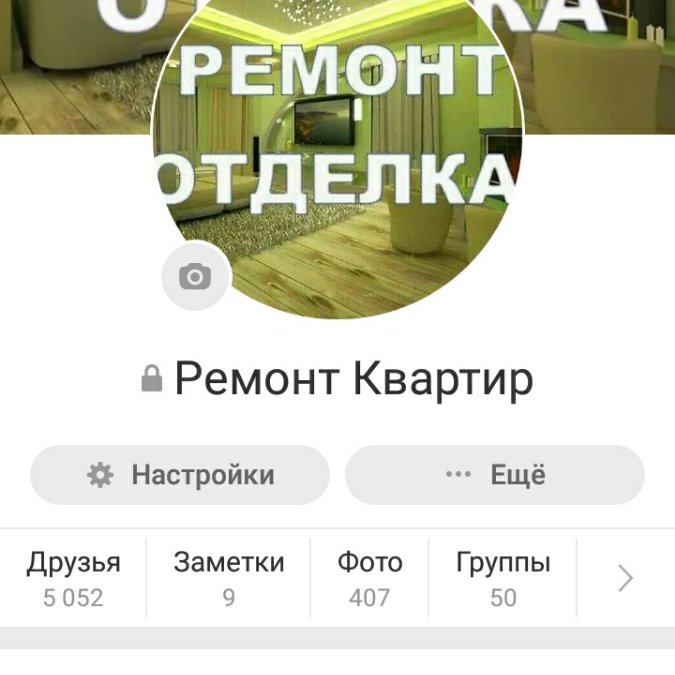Open the Фото photos section
Image resolution: width=675 pixels, height=675 pixels.
coord(370,578)
